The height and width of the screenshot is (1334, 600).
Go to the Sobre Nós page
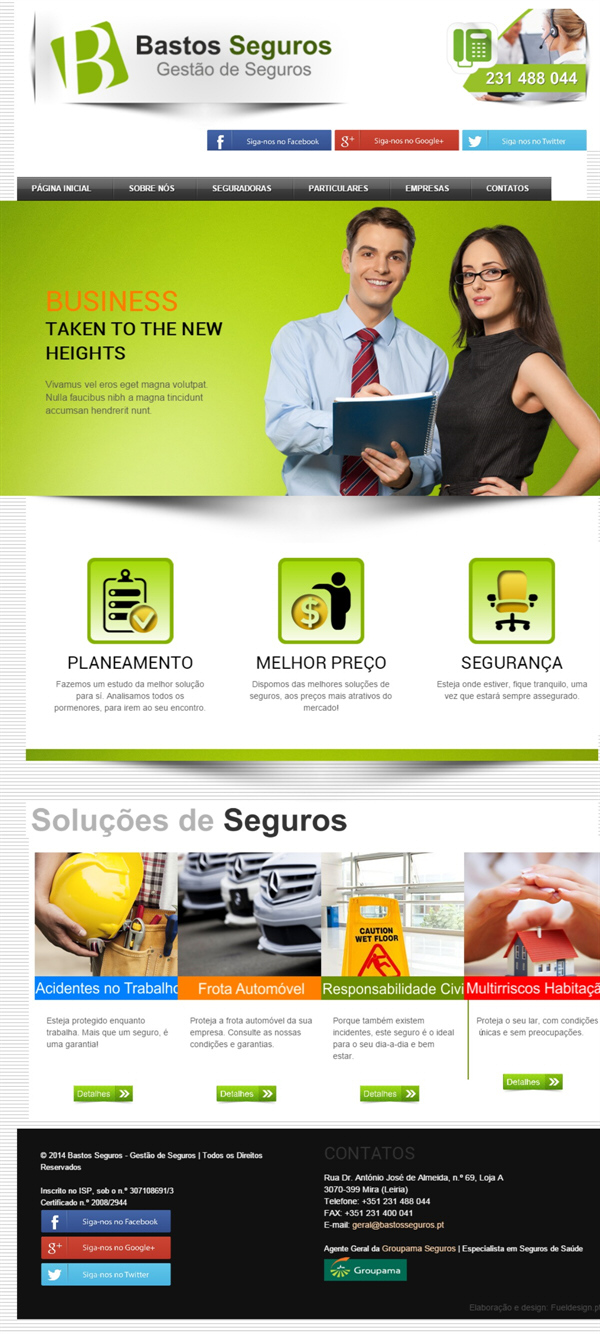151,188
